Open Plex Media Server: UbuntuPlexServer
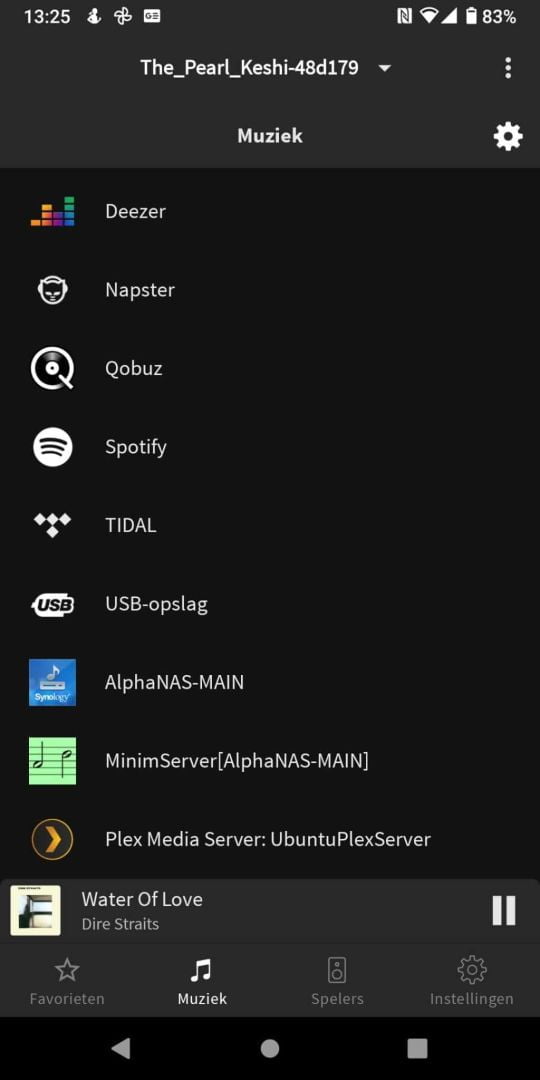The width and height of the screenshot is (540, 1080). point(270,839)
